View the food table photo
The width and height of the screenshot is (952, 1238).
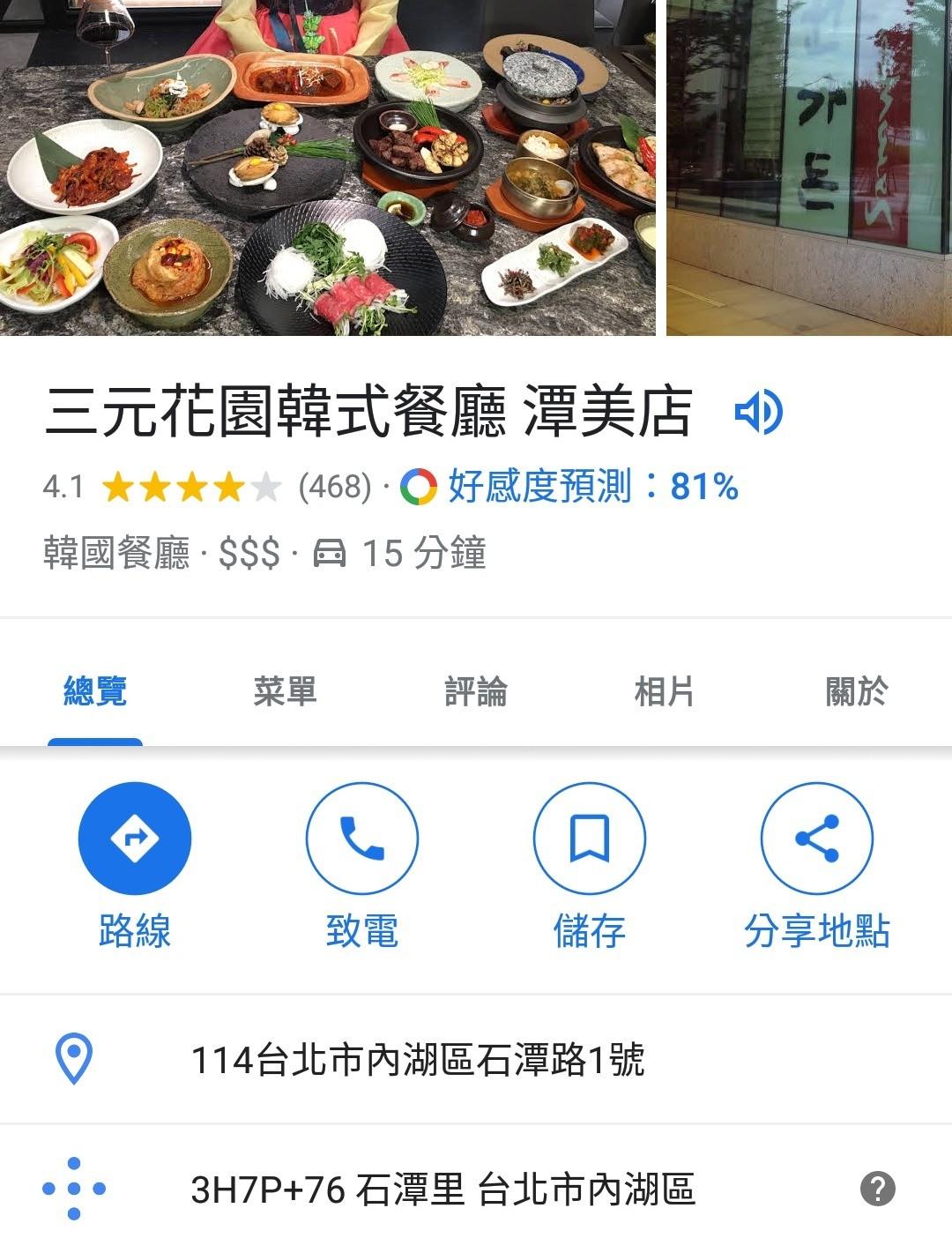tap(326, 168)
